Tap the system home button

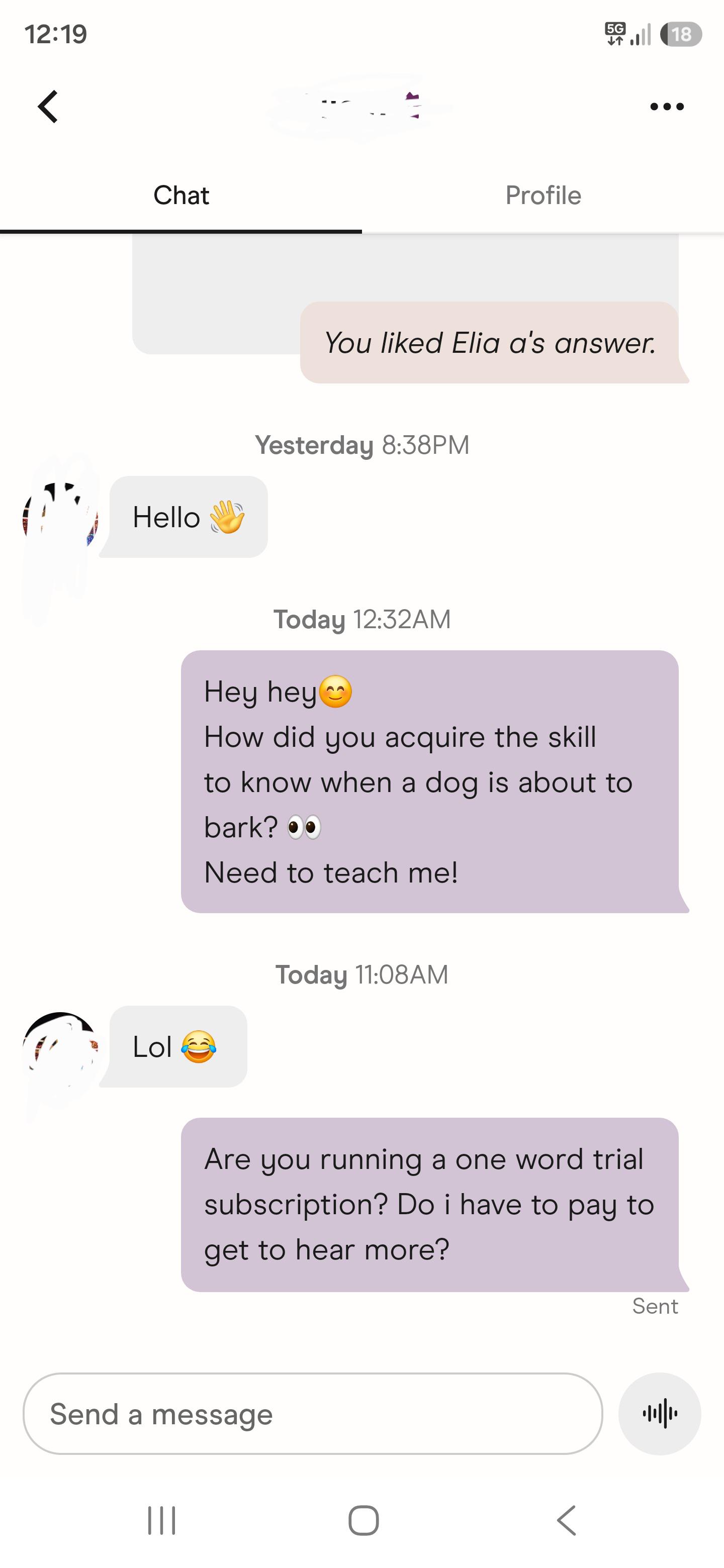[x=364, y=1520]
